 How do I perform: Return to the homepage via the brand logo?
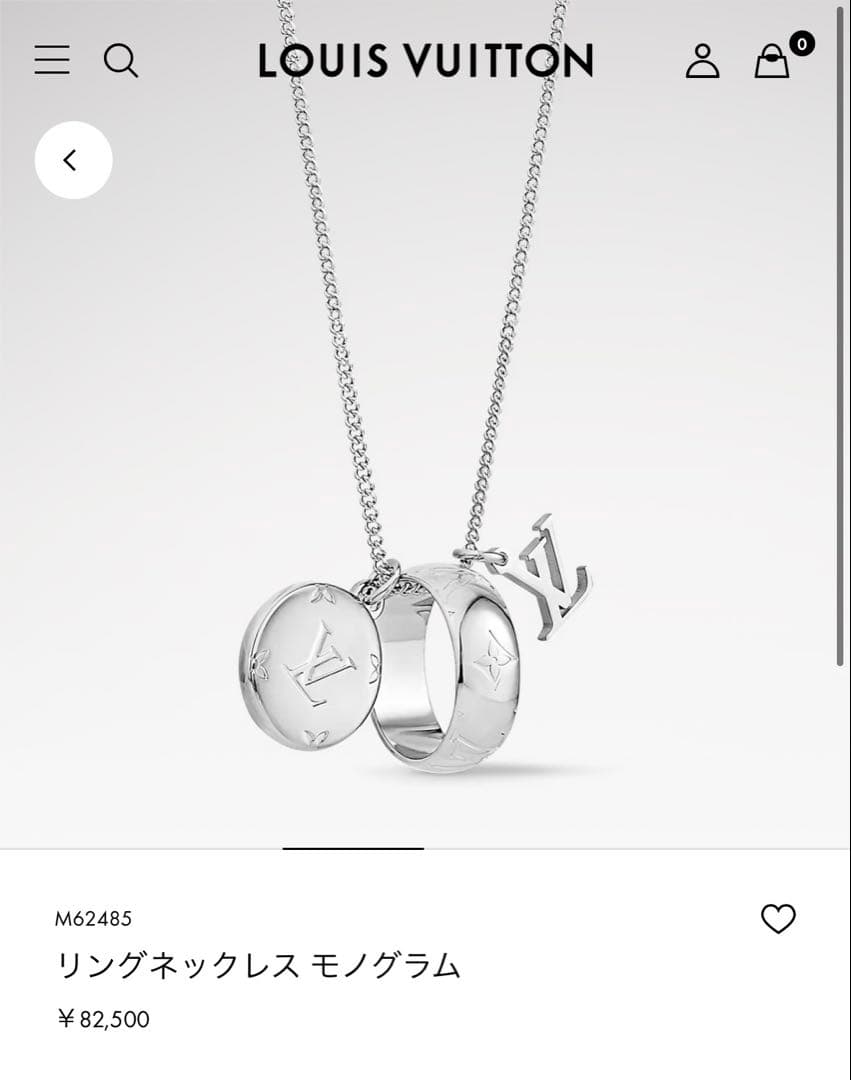[x=425, y=62]
